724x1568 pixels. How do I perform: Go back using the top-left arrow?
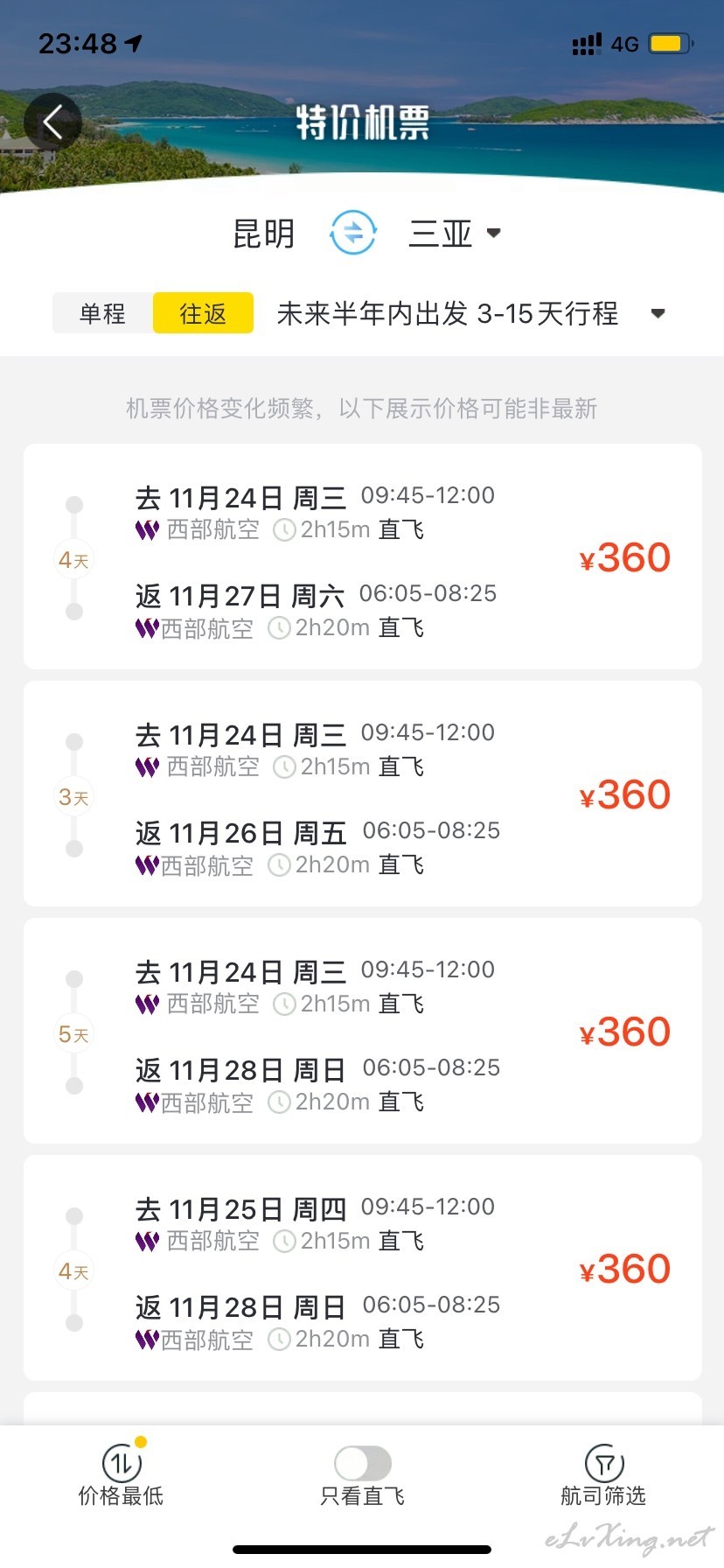pos(52,122)
